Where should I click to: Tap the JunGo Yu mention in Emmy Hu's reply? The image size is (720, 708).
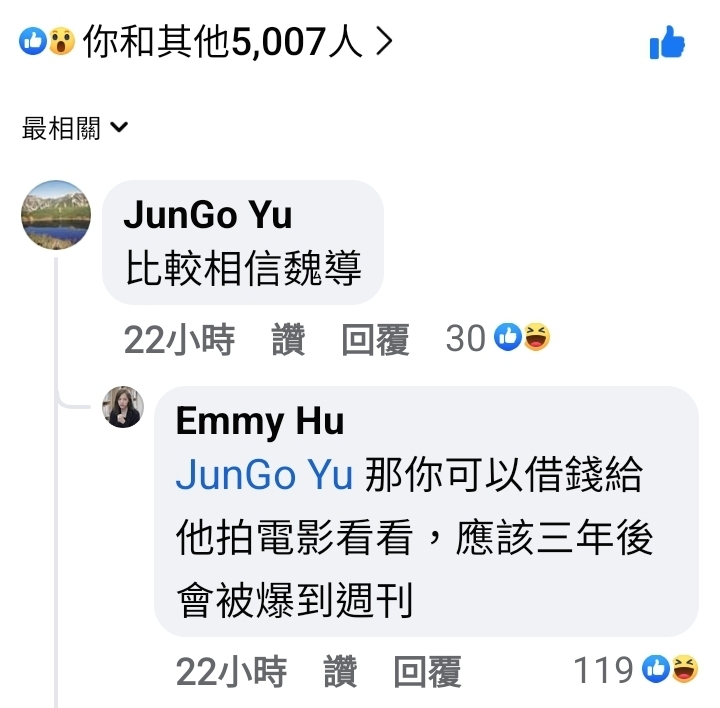pos(264,475)
